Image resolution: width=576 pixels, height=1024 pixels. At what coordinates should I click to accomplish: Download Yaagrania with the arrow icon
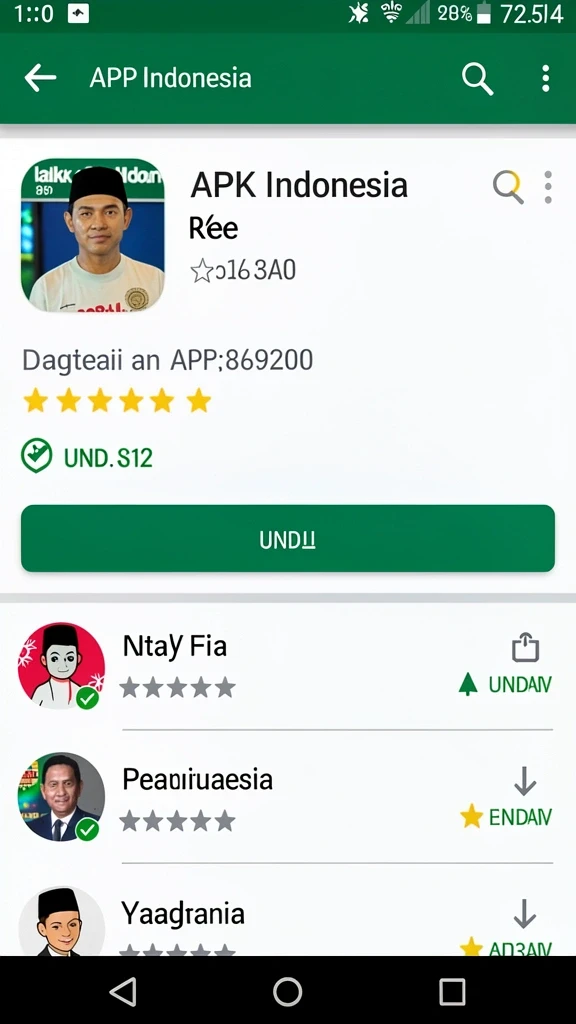tap(525, 914)
